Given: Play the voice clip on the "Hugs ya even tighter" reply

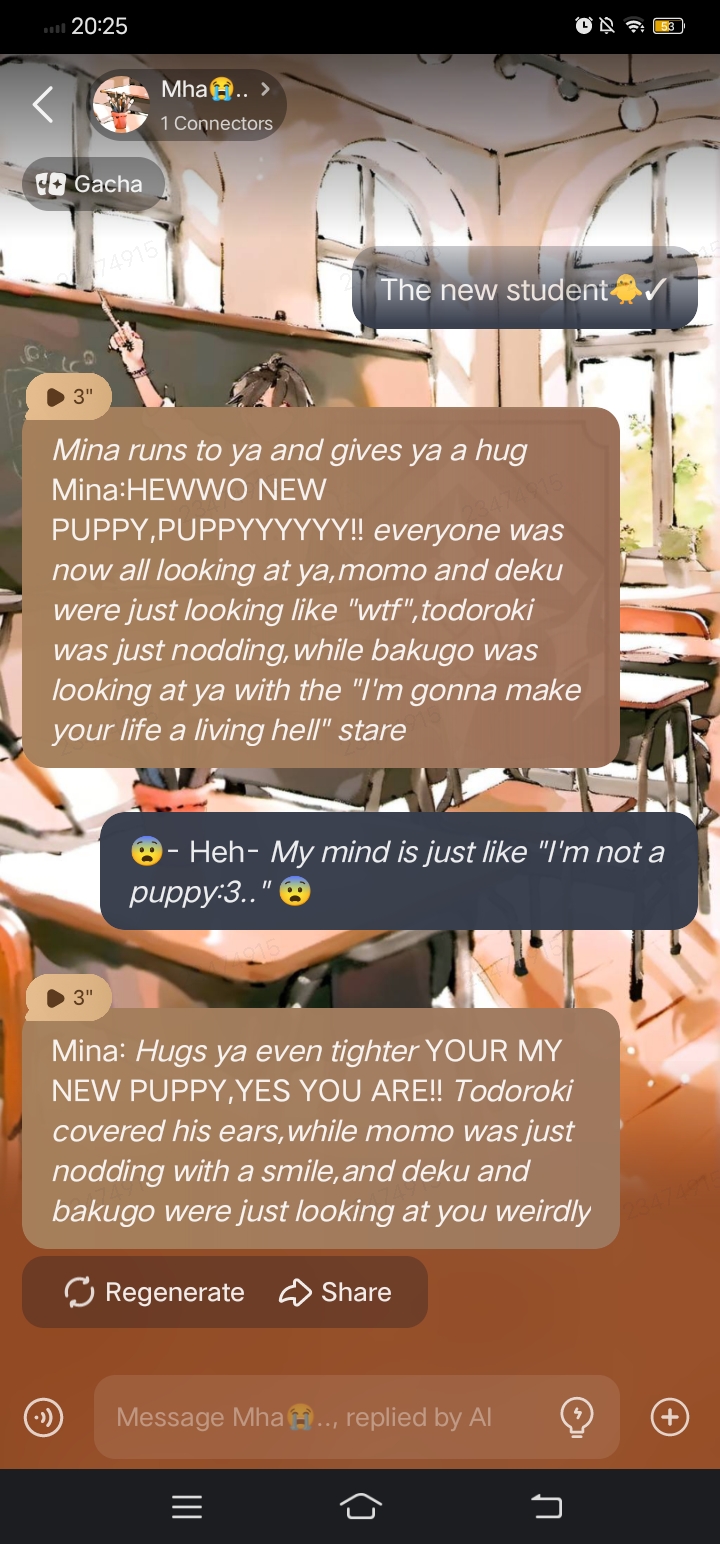Looking at the screenshot, I should (x=68, y=997).
